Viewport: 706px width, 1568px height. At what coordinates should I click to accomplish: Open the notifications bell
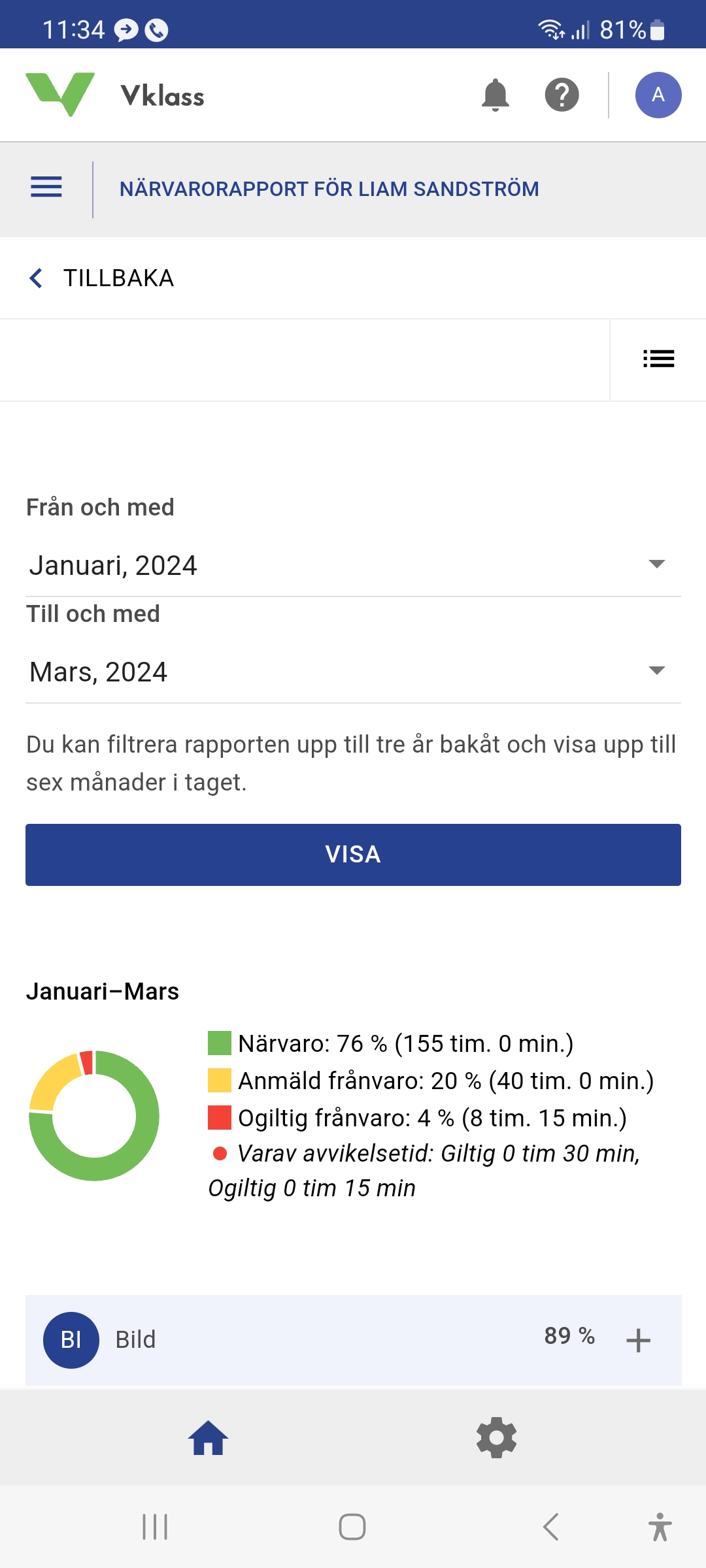(x=495, y=95)
